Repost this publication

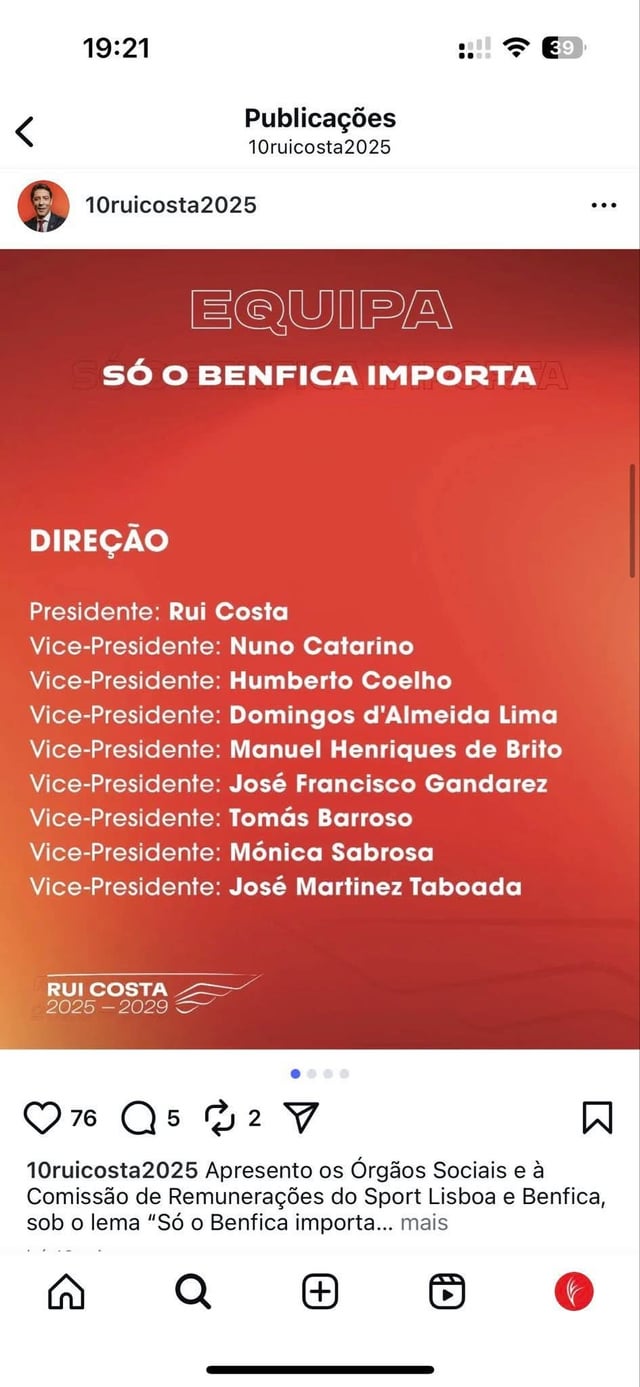218,1118
